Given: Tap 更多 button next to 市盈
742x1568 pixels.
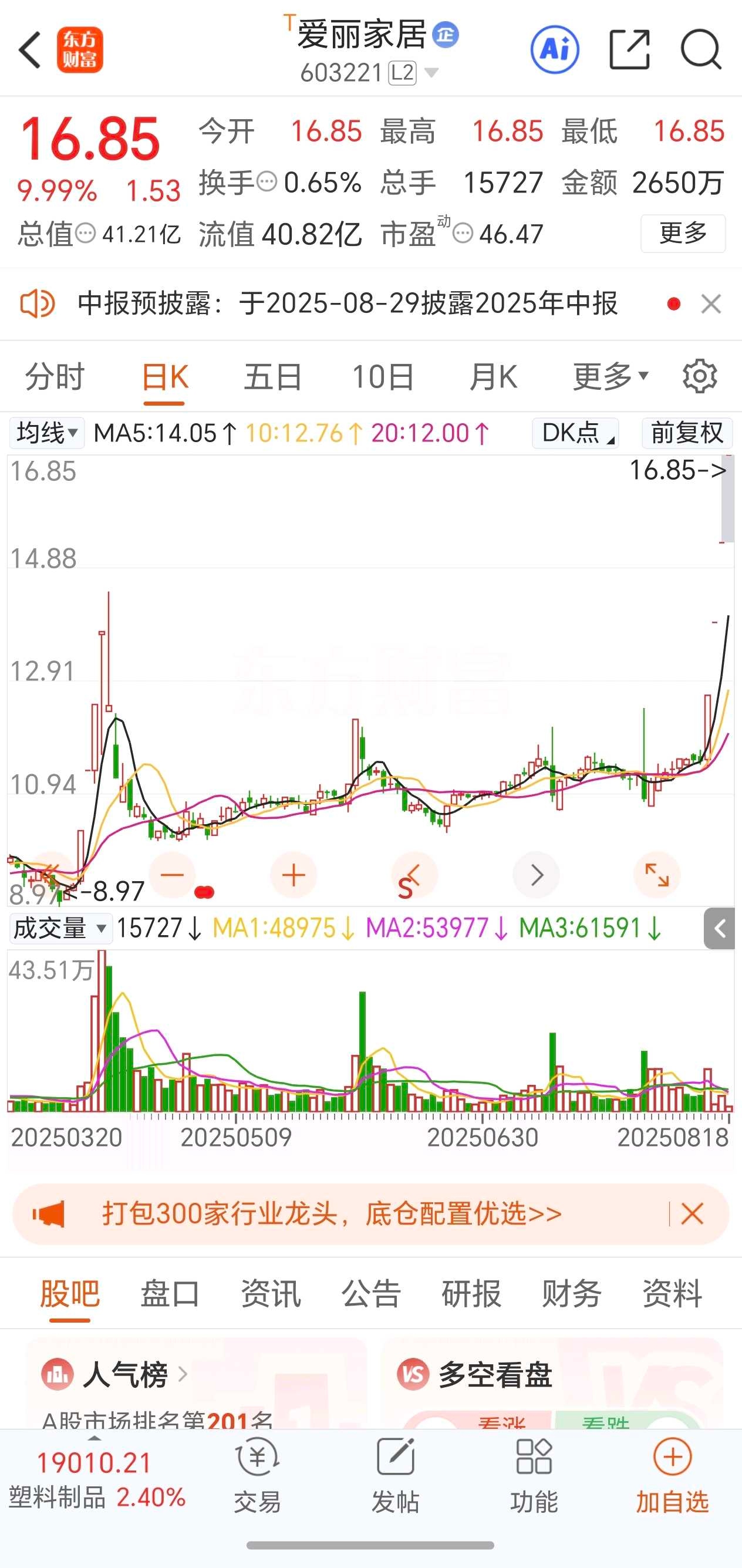Looking at the screenshot, I should tap(683, 234).
